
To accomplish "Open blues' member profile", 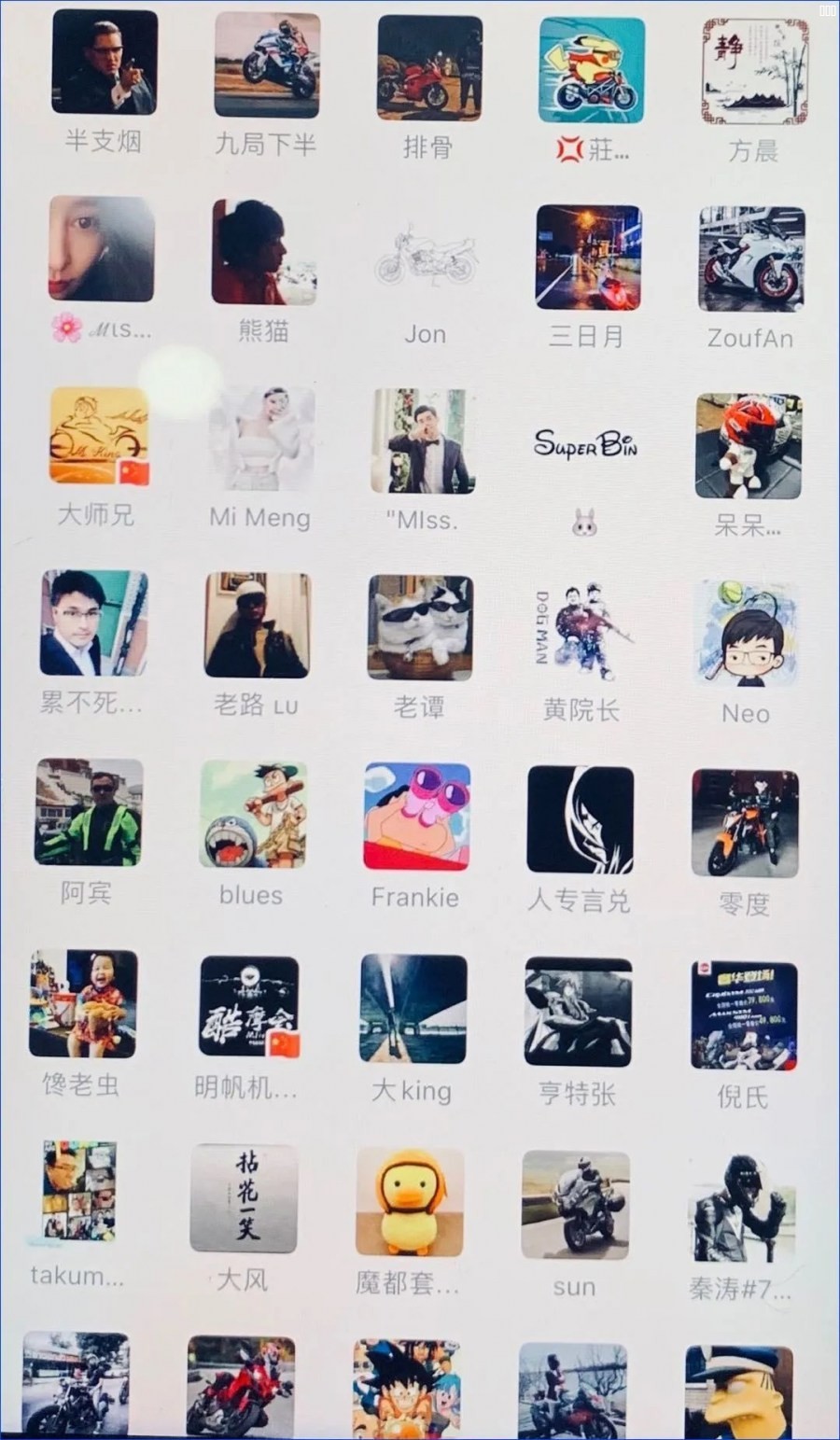I will (253, 814).
